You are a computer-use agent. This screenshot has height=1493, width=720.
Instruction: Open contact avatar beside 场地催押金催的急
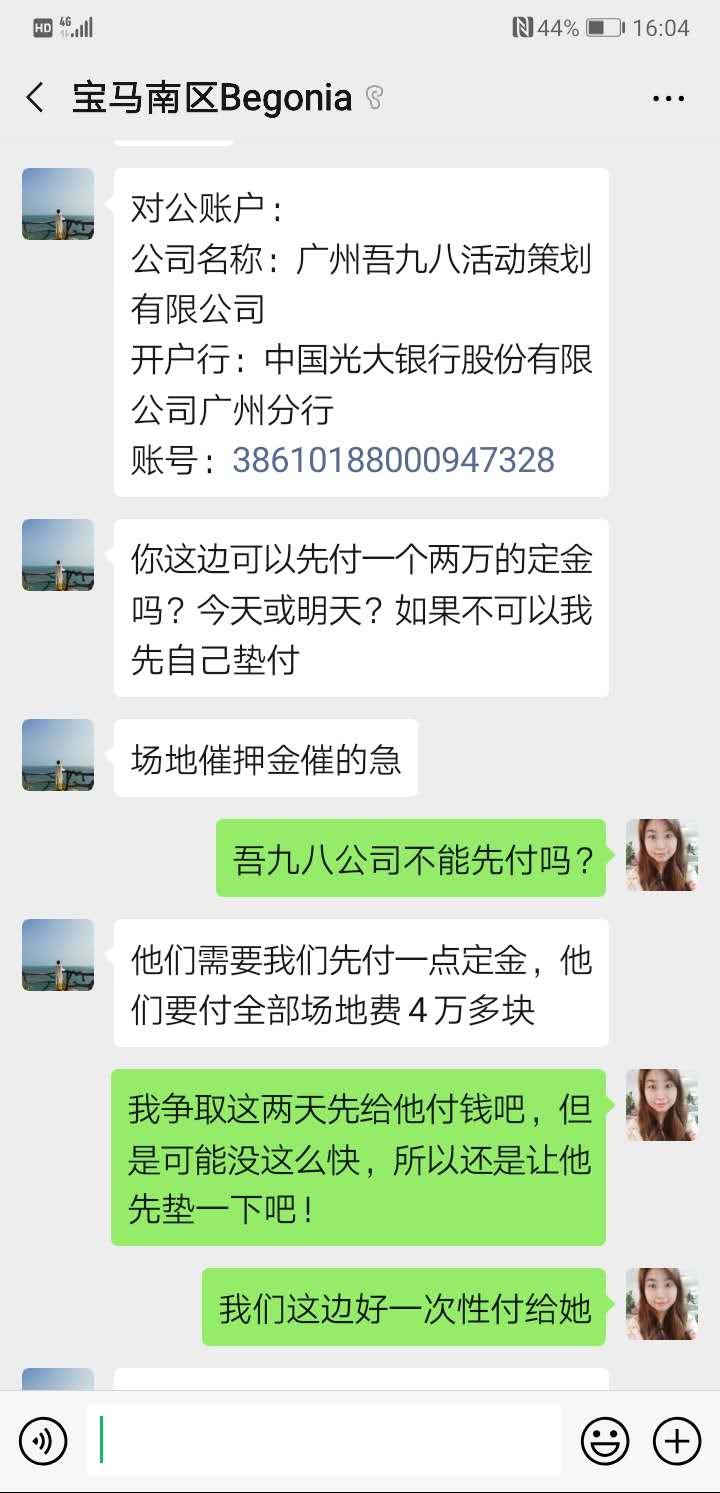58,755
